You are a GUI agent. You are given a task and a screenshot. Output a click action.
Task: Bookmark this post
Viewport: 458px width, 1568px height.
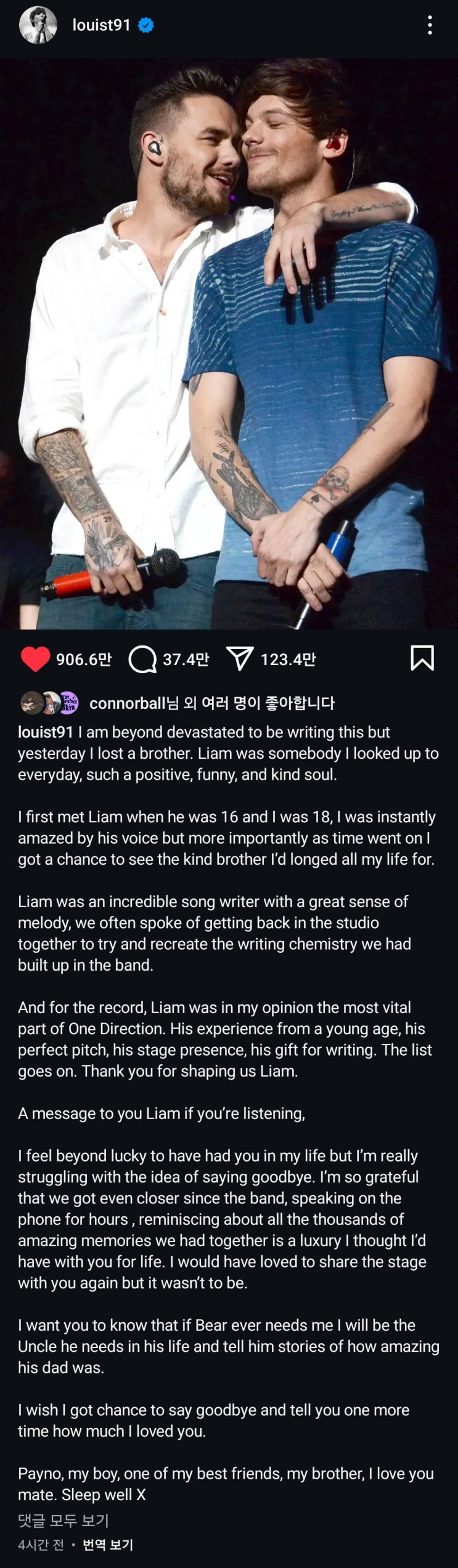422,658
